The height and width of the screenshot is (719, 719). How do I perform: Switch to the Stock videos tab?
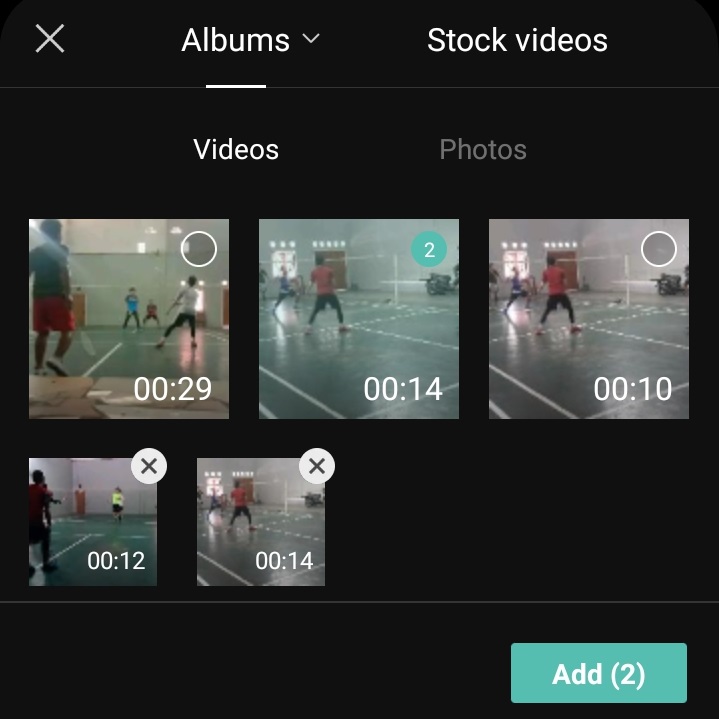(517, 40)
